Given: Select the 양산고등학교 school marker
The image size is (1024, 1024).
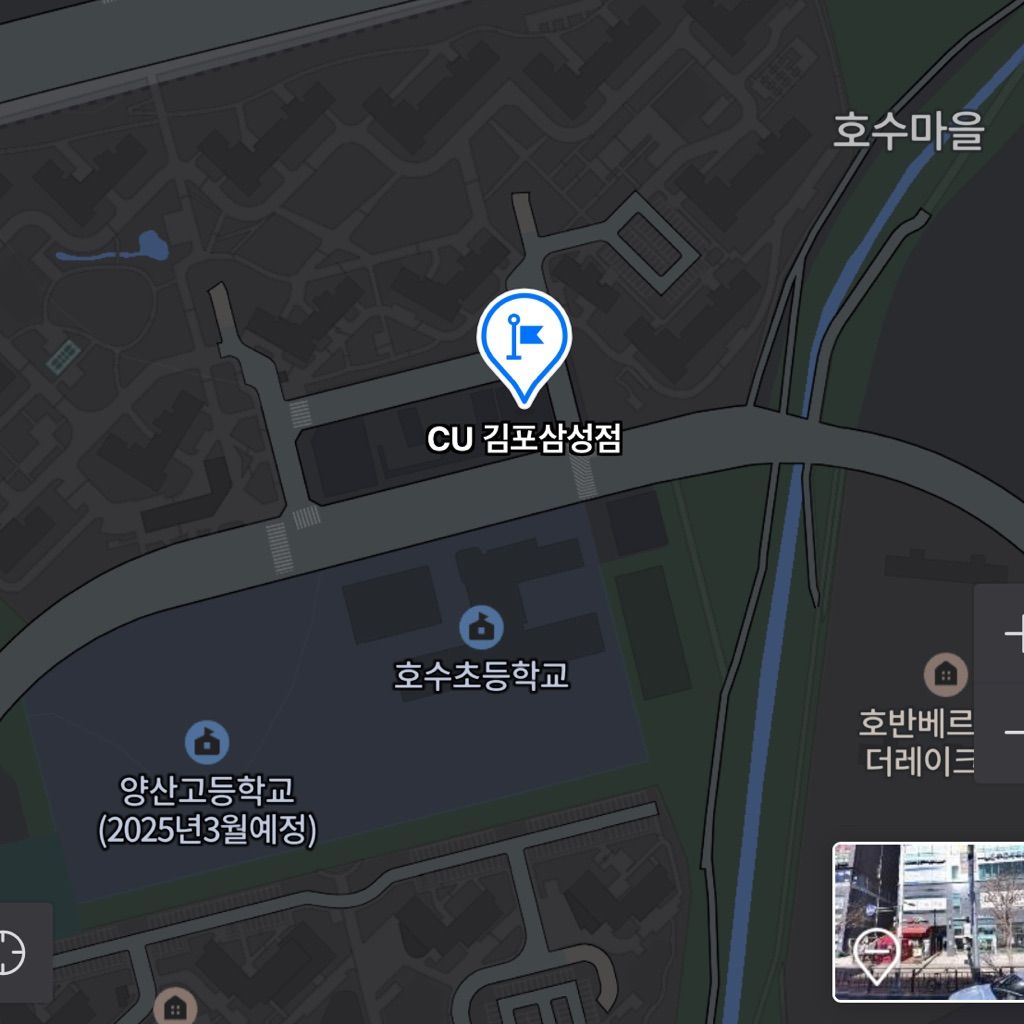Looking at the screenshot, I should coord(207,742).
